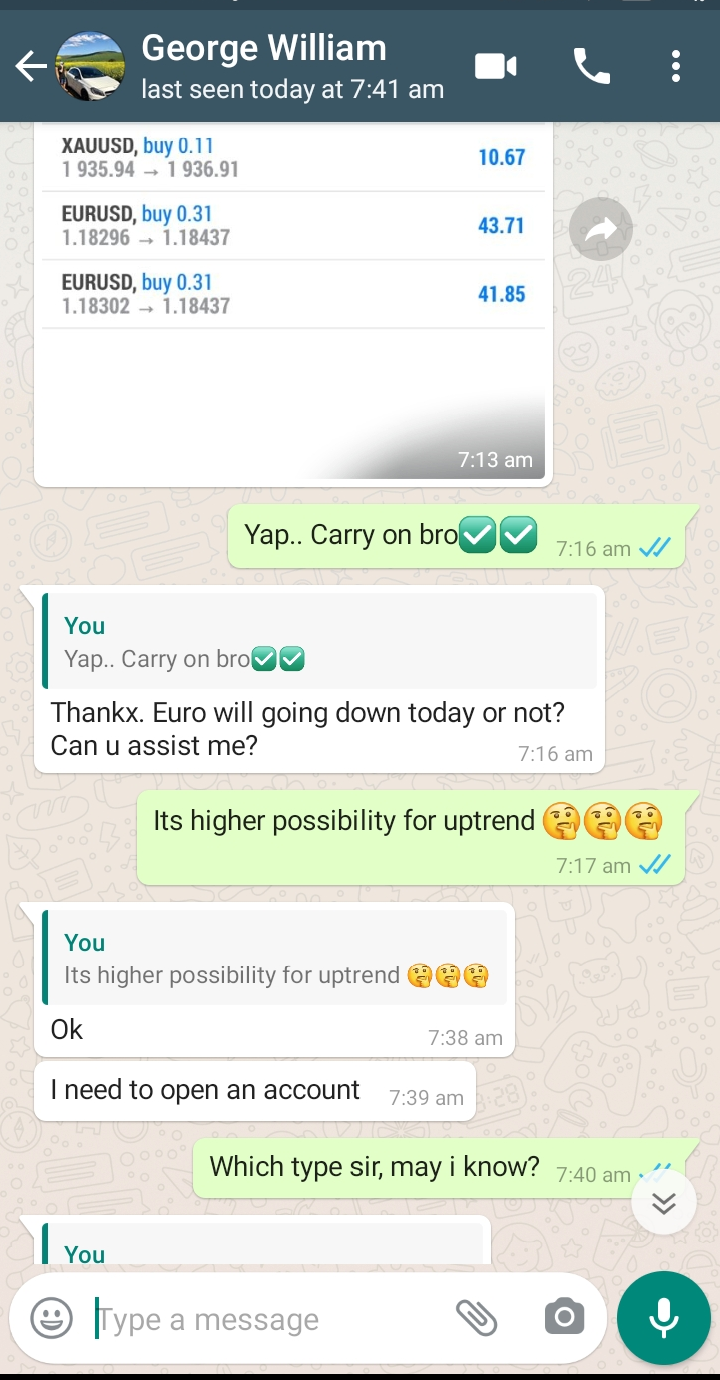Open the three-dot overflow menu
The height and width of the screenshot is (1380, 720).
coord(676,67)
